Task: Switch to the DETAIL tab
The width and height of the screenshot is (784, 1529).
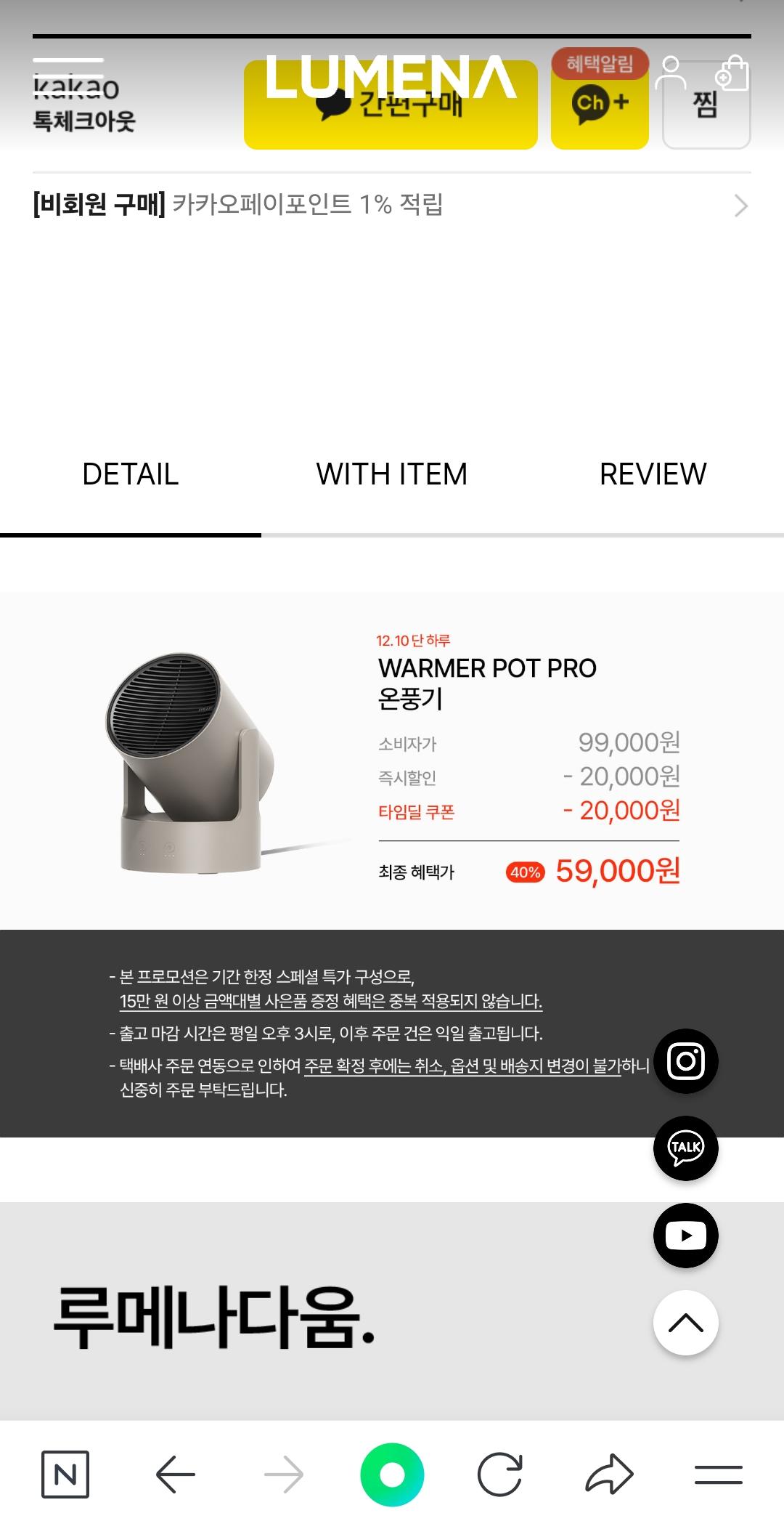Action: coord(131,474)
